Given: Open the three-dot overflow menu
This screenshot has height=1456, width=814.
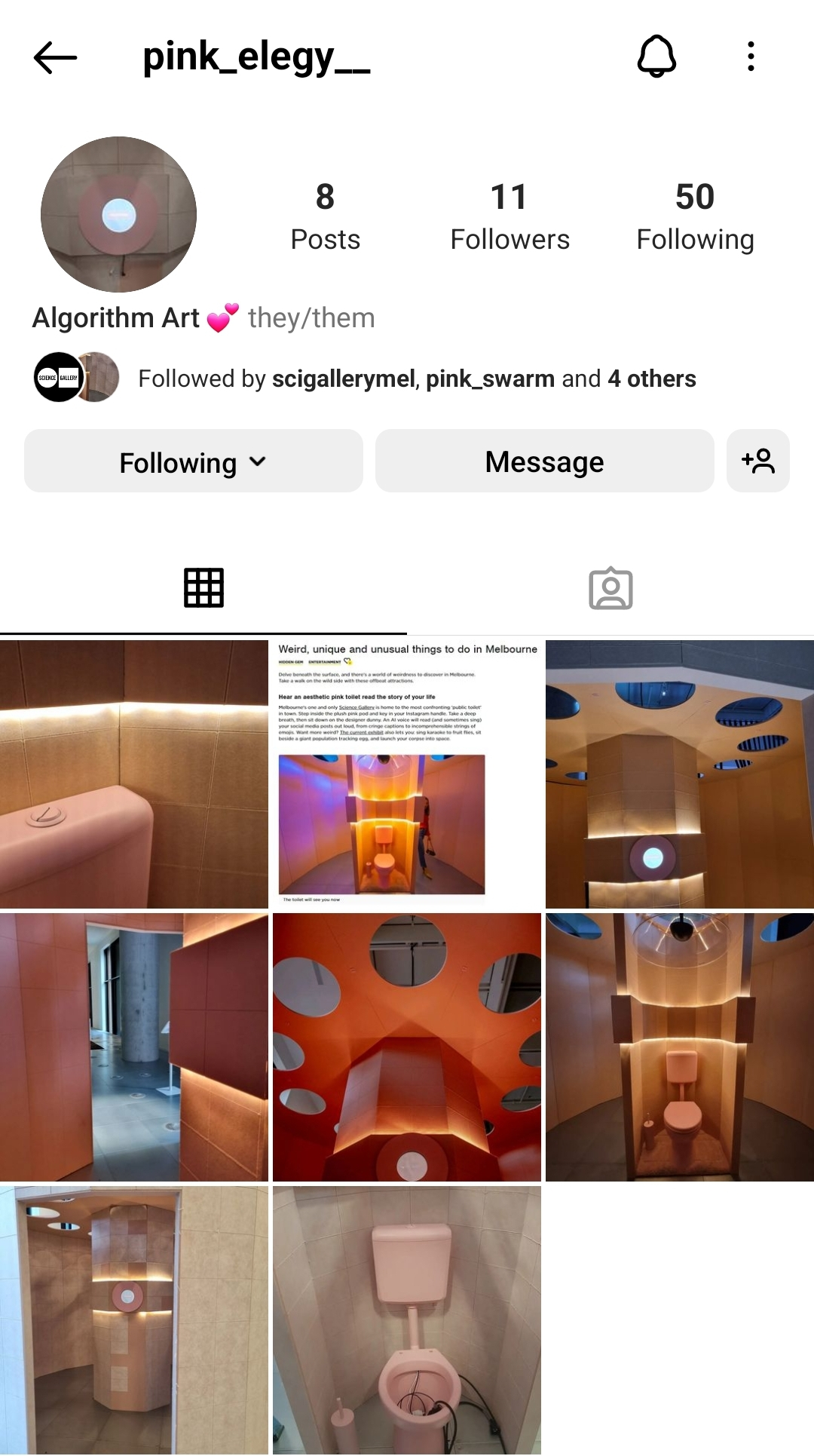Looking at the screenshot, I should 751,57.
